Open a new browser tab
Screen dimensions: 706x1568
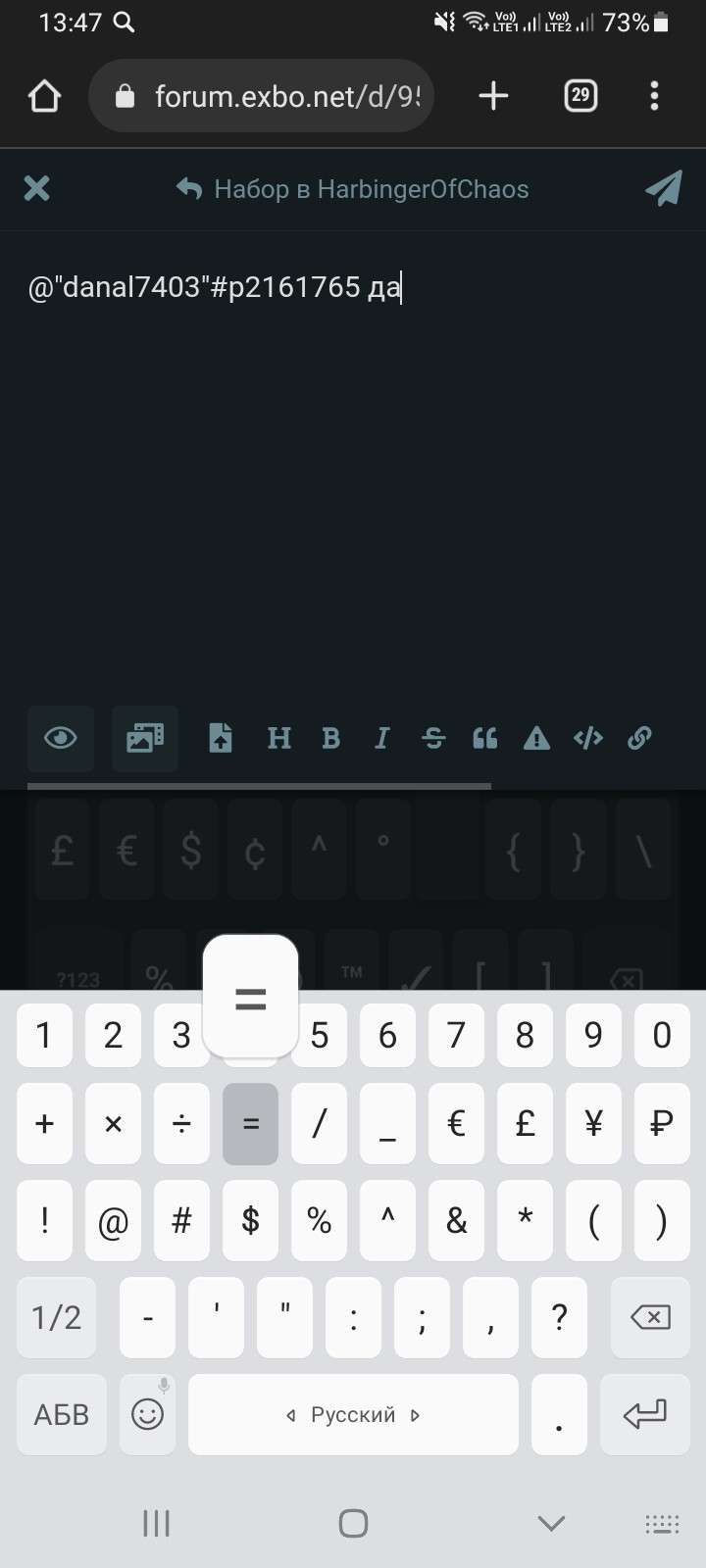(493, 96)
